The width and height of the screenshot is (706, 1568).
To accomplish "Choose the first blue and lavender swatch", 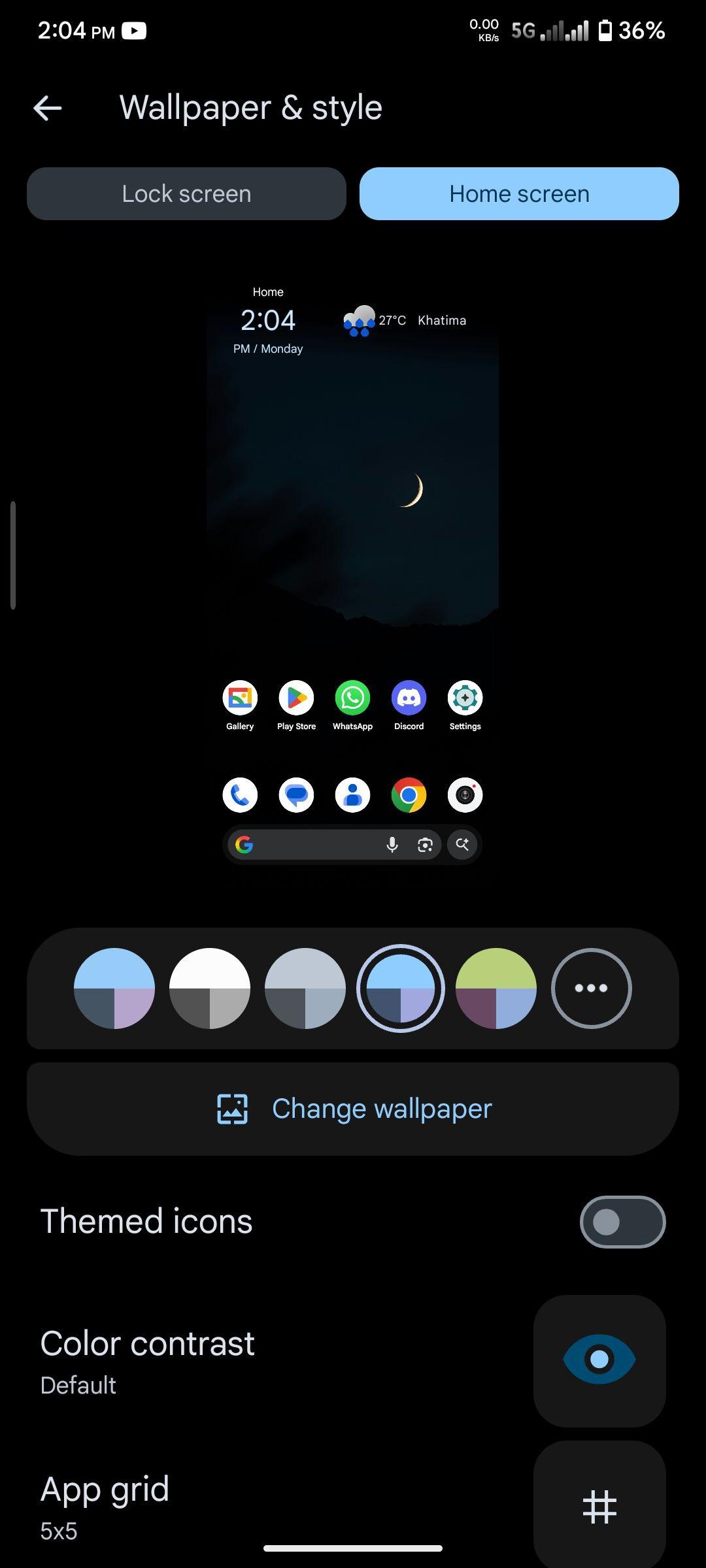I will click(x=114, y=988).
